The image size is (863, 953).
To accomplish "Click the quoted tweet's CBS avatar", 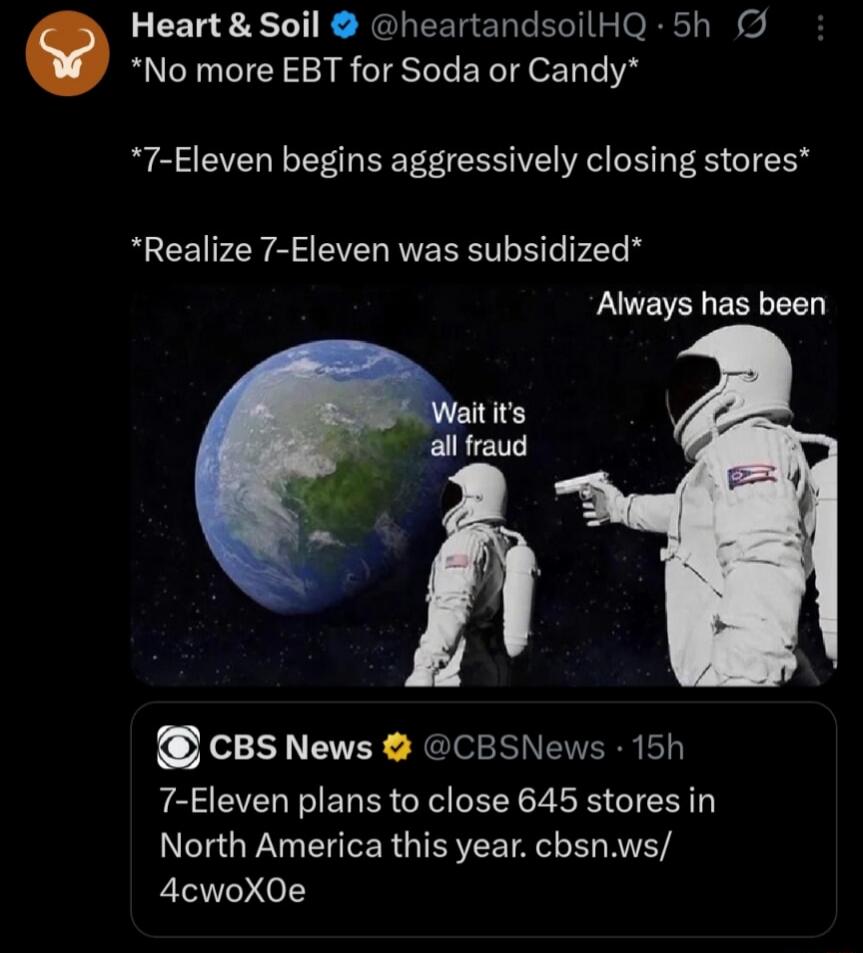I will 178,744.
